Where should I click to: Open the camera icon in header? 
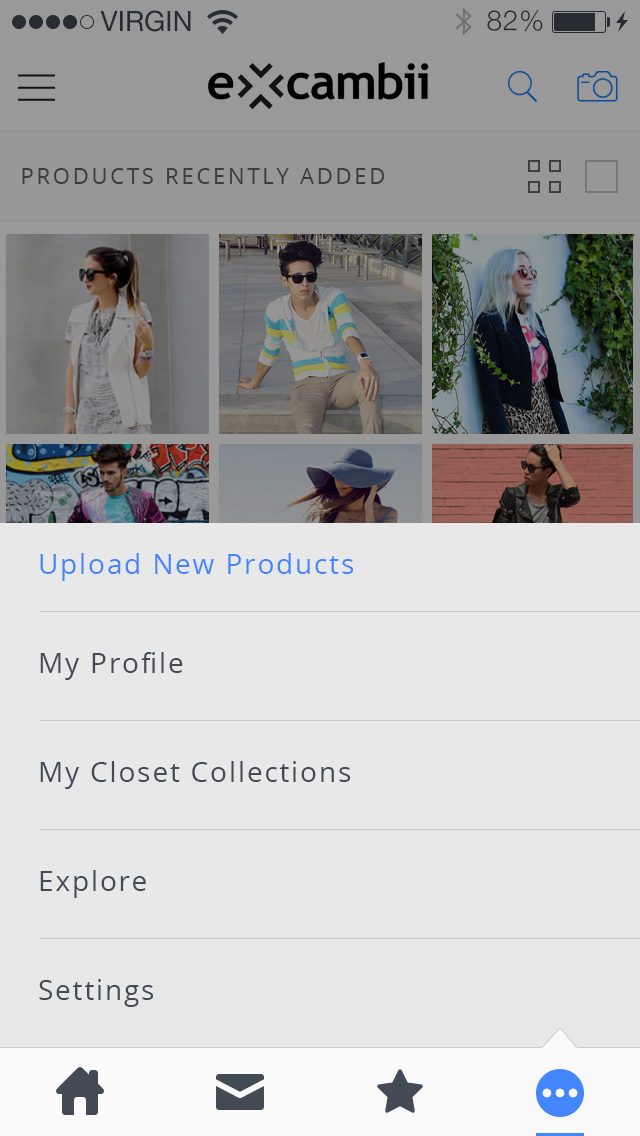(597, 87)
